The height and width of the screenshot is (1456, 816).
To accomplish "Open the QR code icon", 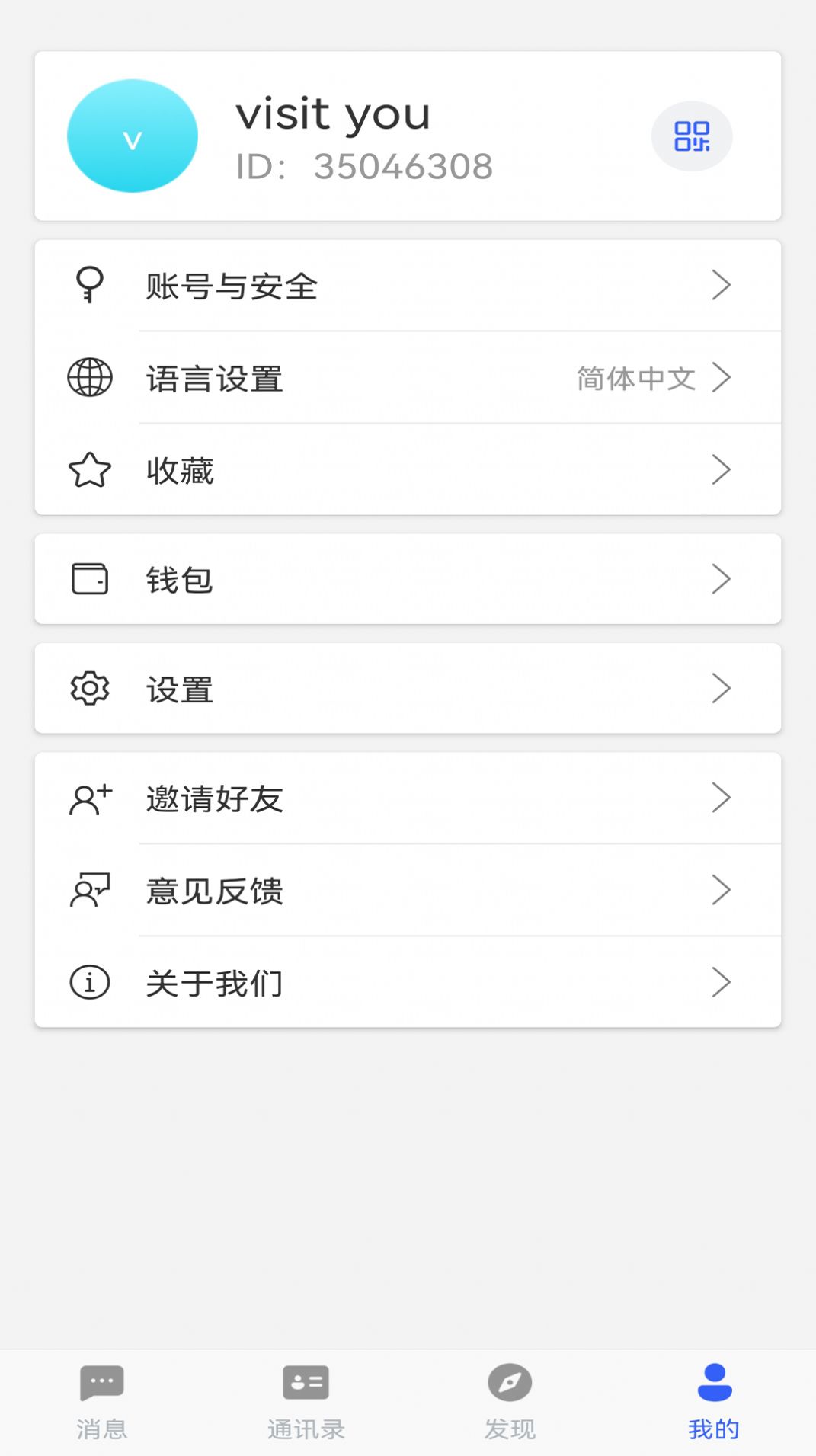I will click(692, 136).
